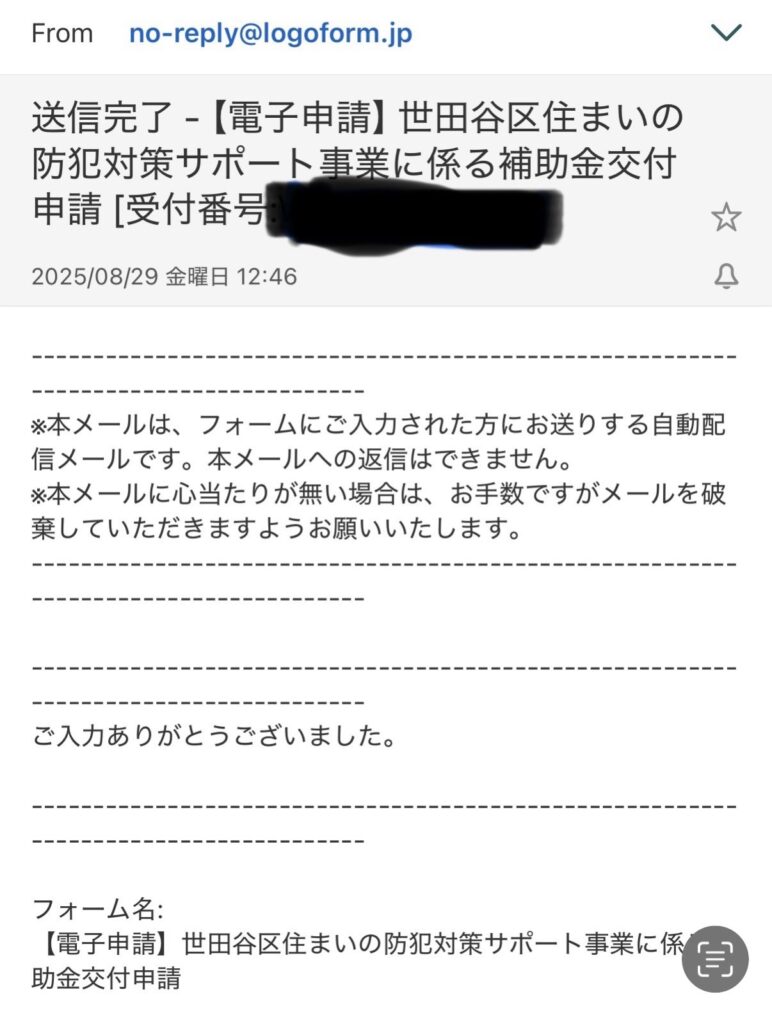The width and height of the screenshot is (772, 1024).
Task: Tap the notification bell icon
Action: (726, 277)
